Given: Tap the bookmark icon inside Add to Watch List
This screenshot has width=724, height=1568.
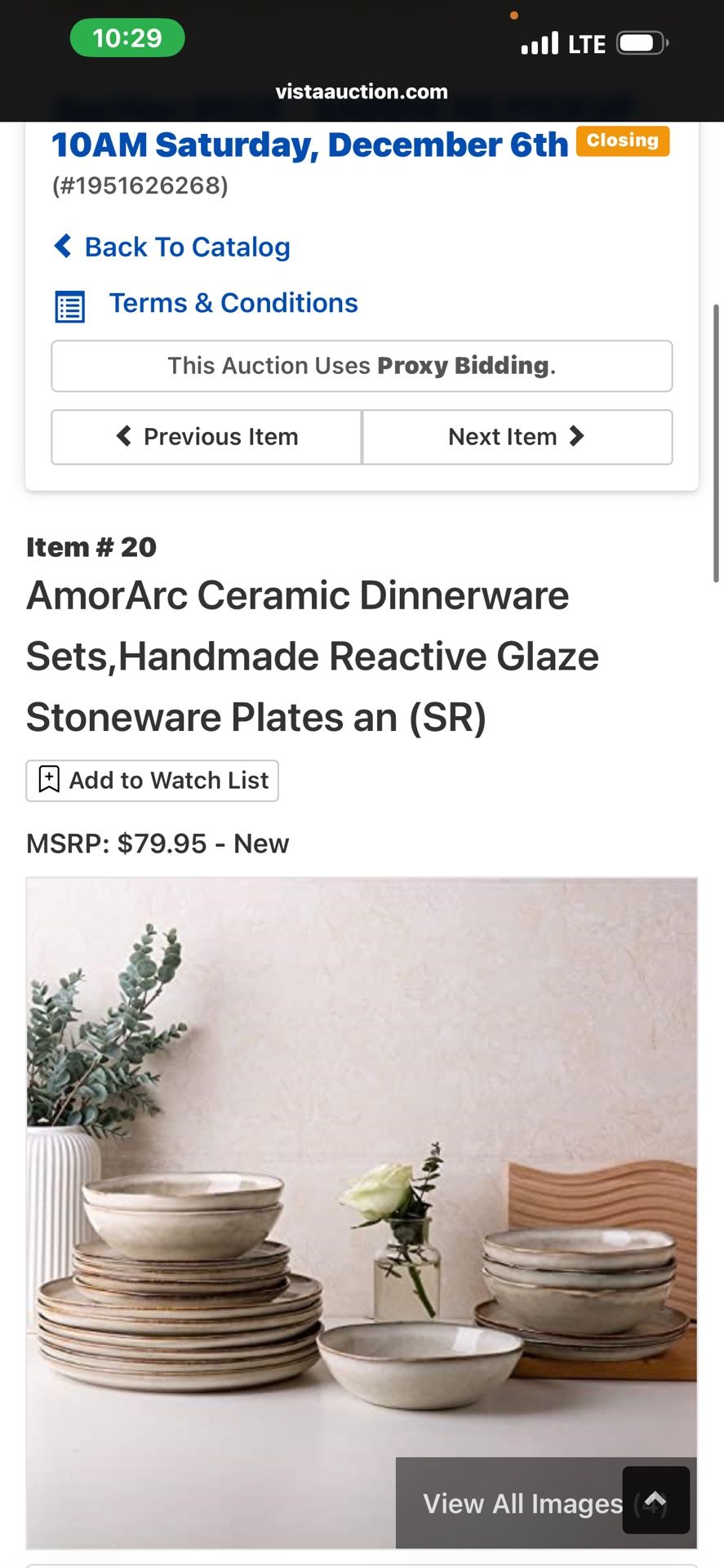Looking at the screenshot, I should (x=50, y=780).
